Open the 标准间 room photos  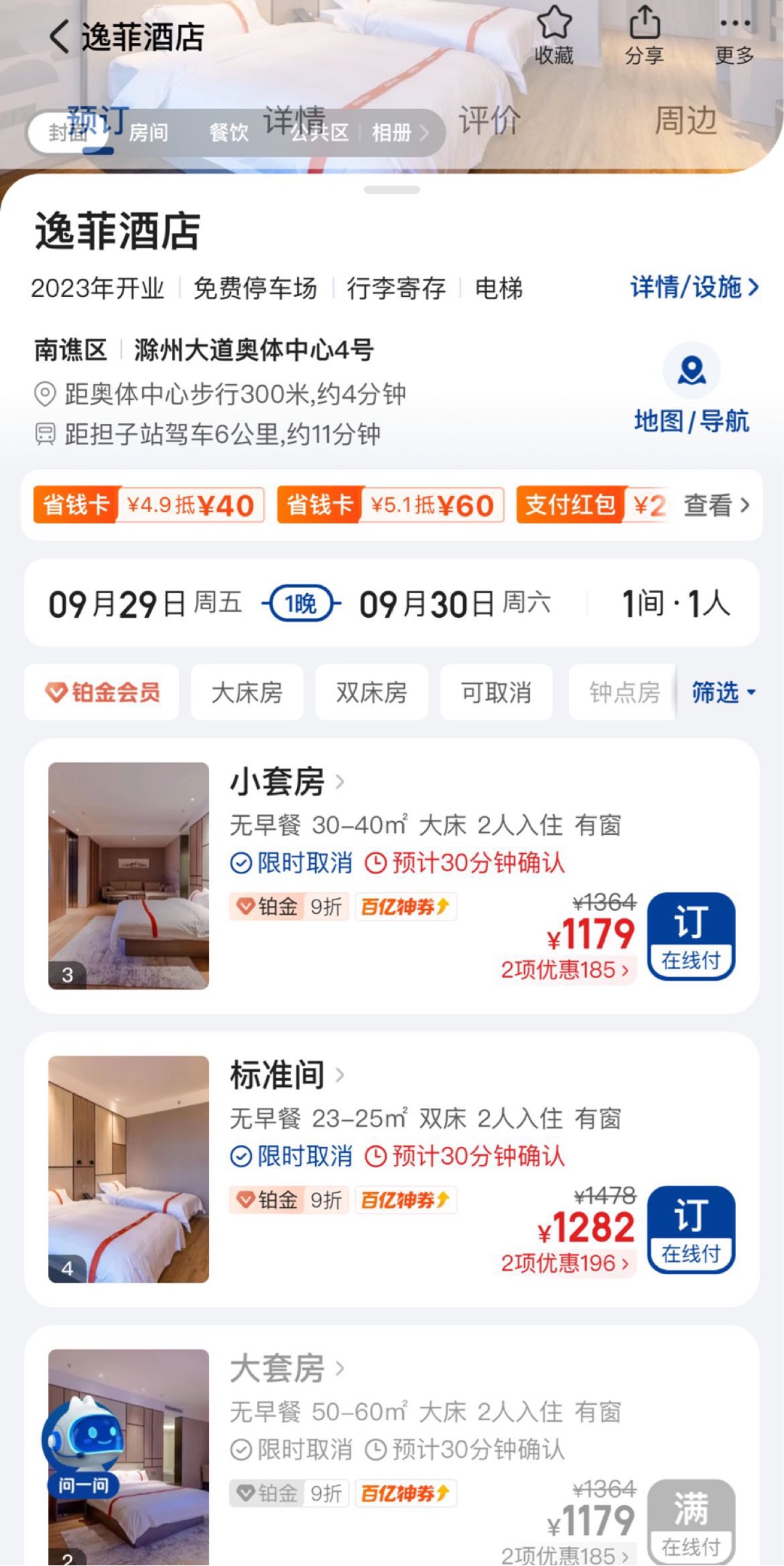point(128,1169)
